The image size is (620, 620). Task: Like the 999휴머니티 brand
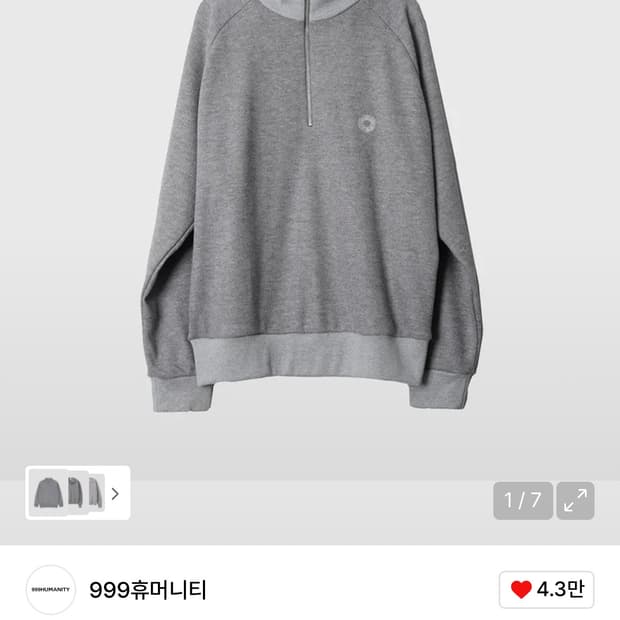tap(546, 590)
